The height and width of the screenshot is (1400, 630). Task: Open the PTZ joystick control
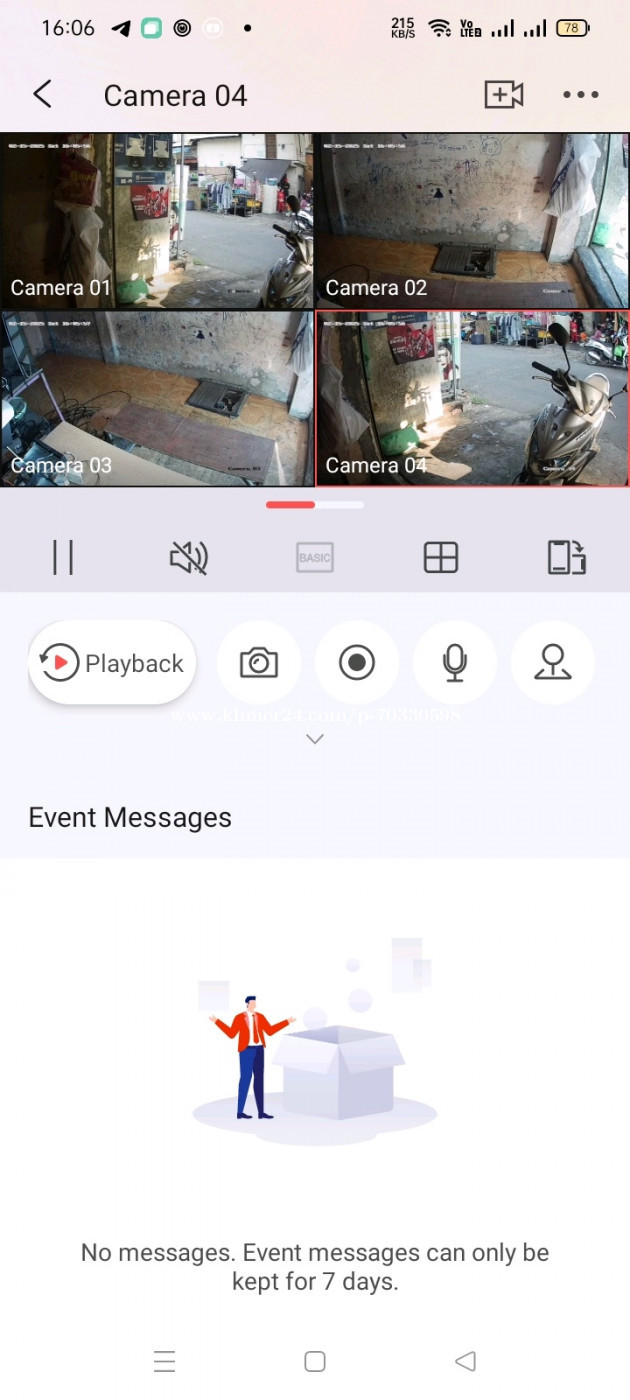click(553, 663)
